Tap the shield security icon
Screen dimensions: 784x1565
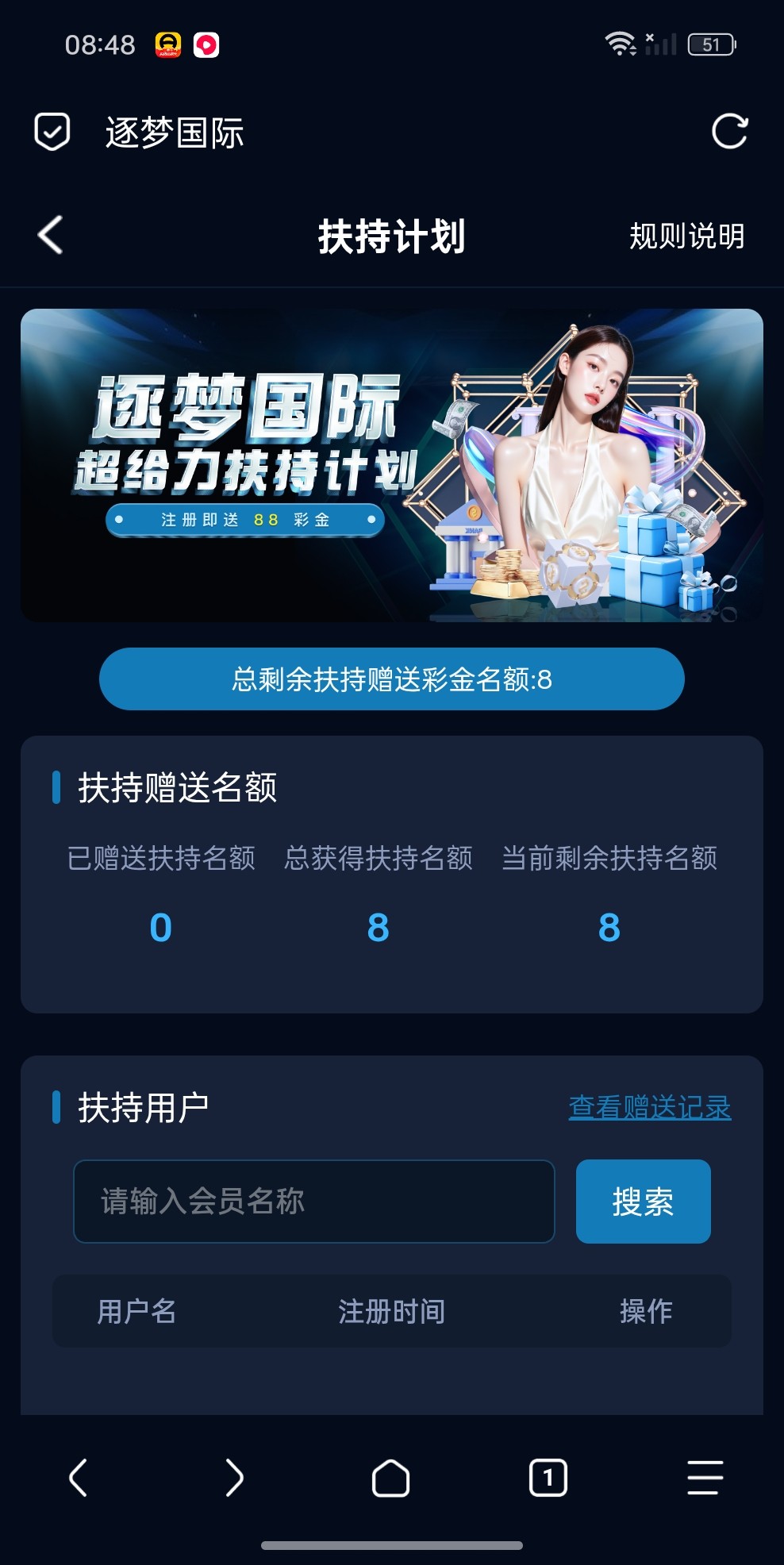pos(52,132)
